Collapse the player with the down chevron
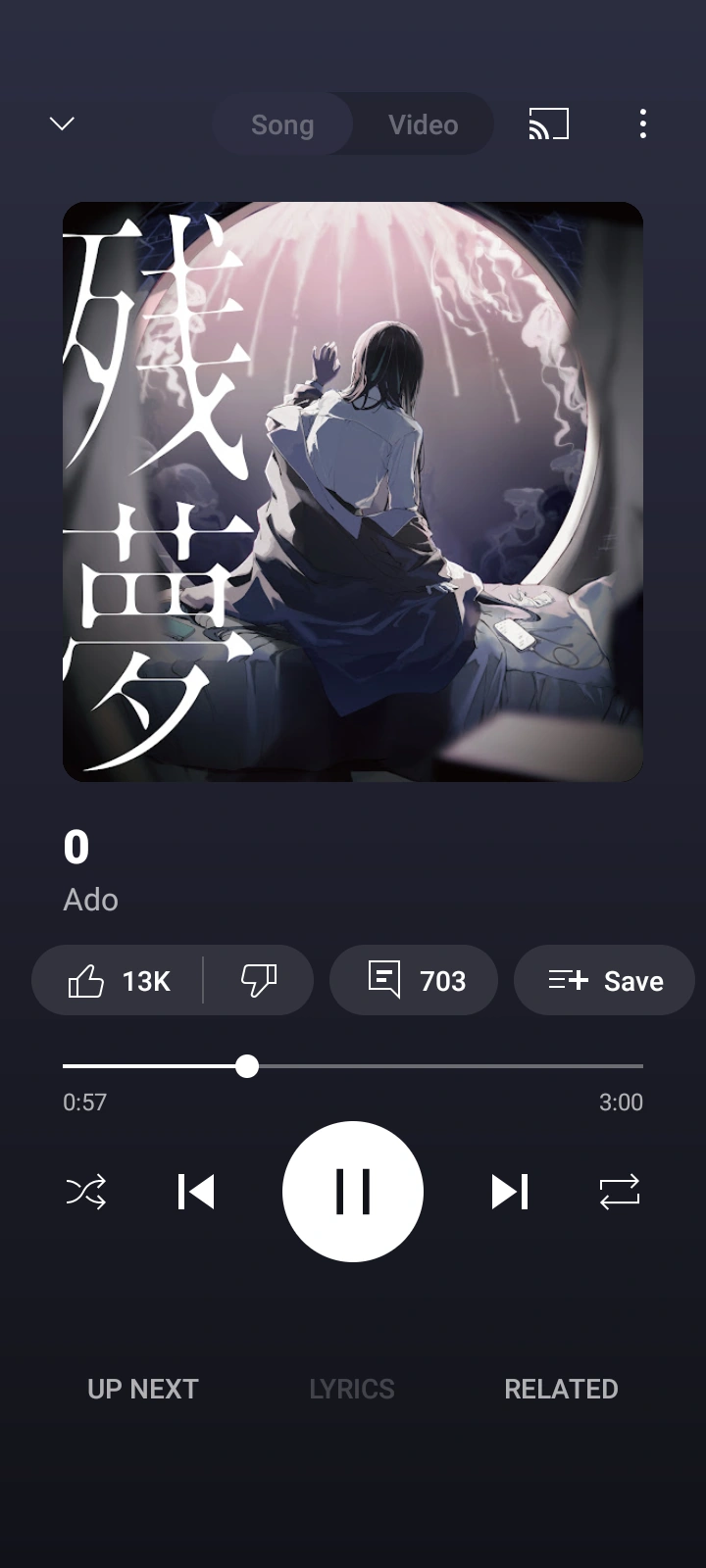The width and height of the screenshot is (706, 1568). (x=62, y=123)
